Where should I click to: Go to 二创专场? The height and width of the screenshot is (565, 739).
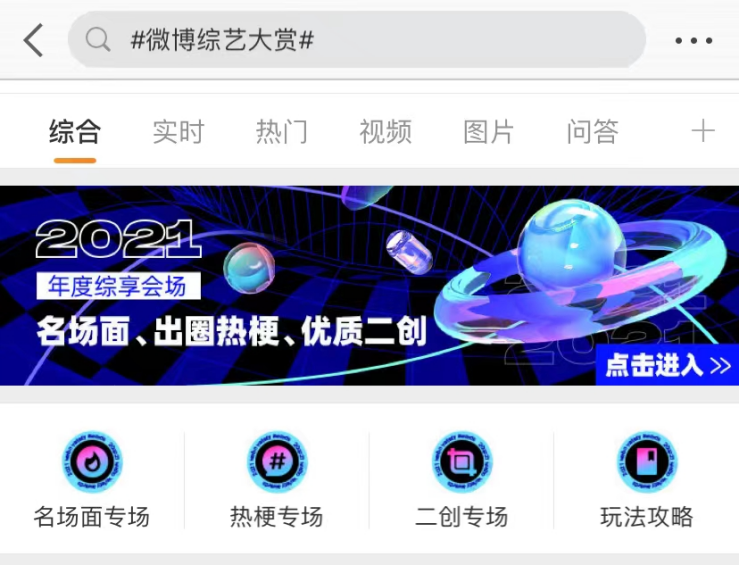[461, 482]
